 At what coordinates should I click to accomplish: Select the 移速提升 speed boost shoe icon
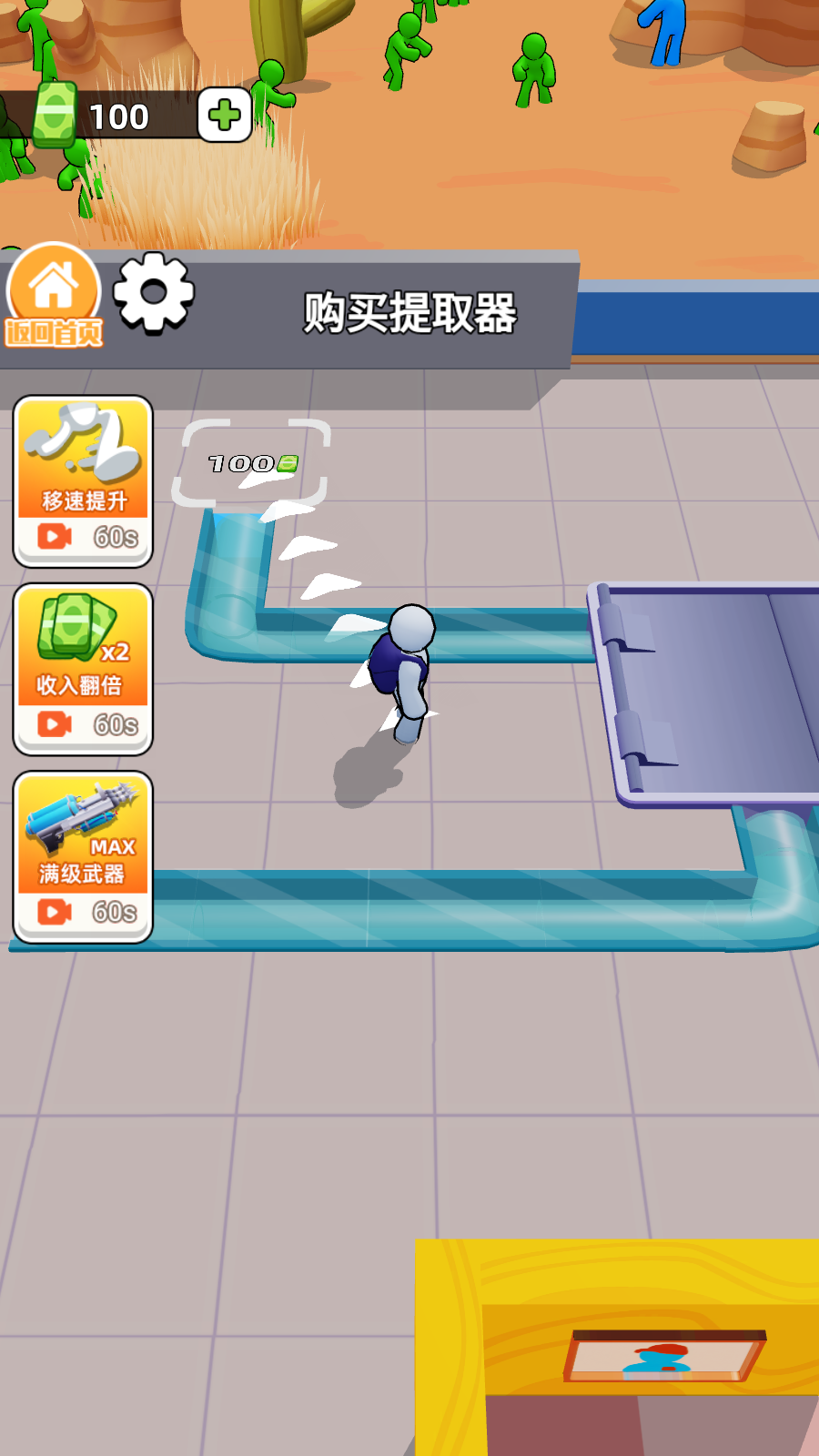pyautogui.click(x=80, y=444)
